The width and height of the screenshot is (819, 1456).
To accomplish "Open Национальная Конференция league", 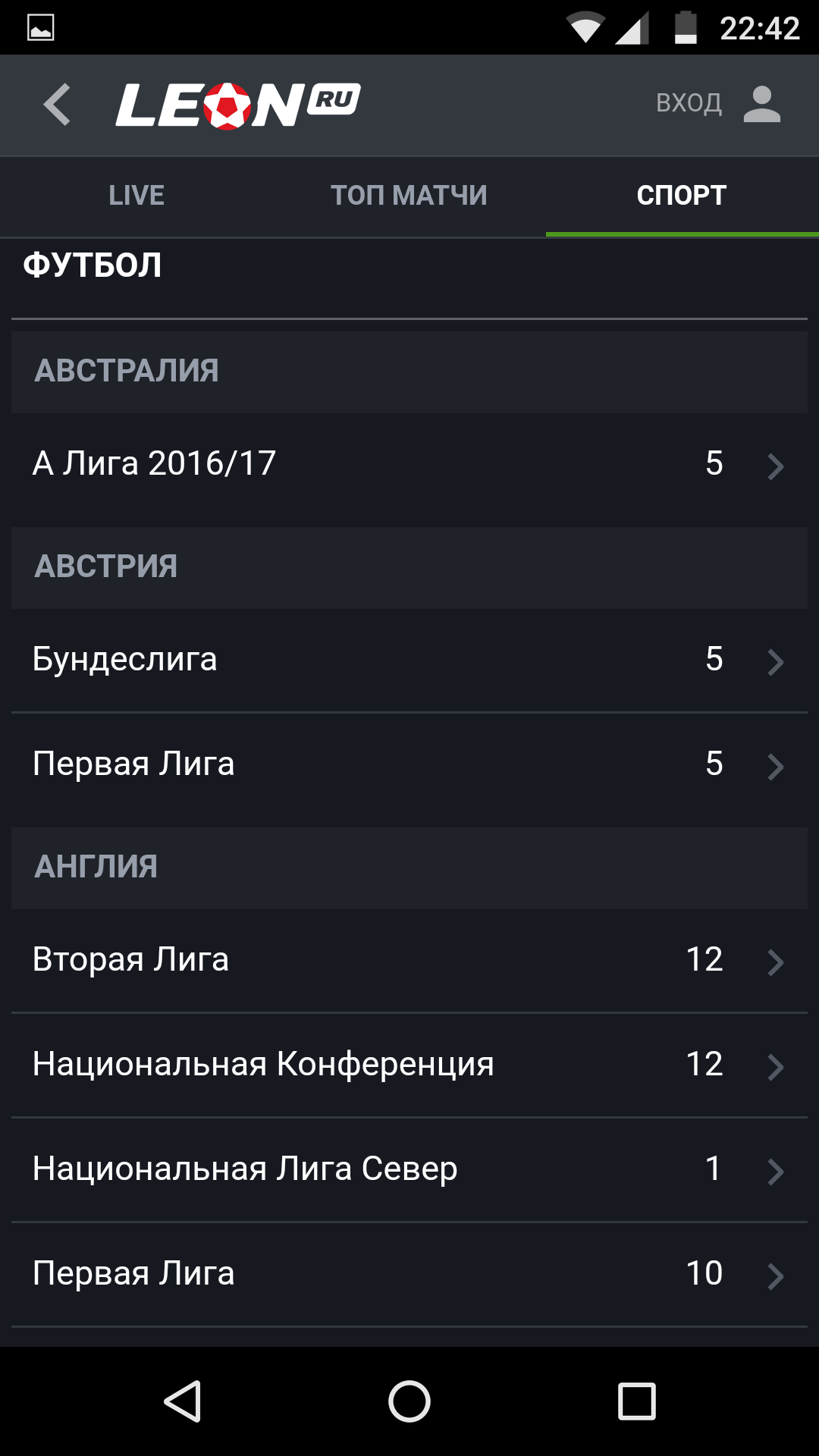I will [409, 1065].
